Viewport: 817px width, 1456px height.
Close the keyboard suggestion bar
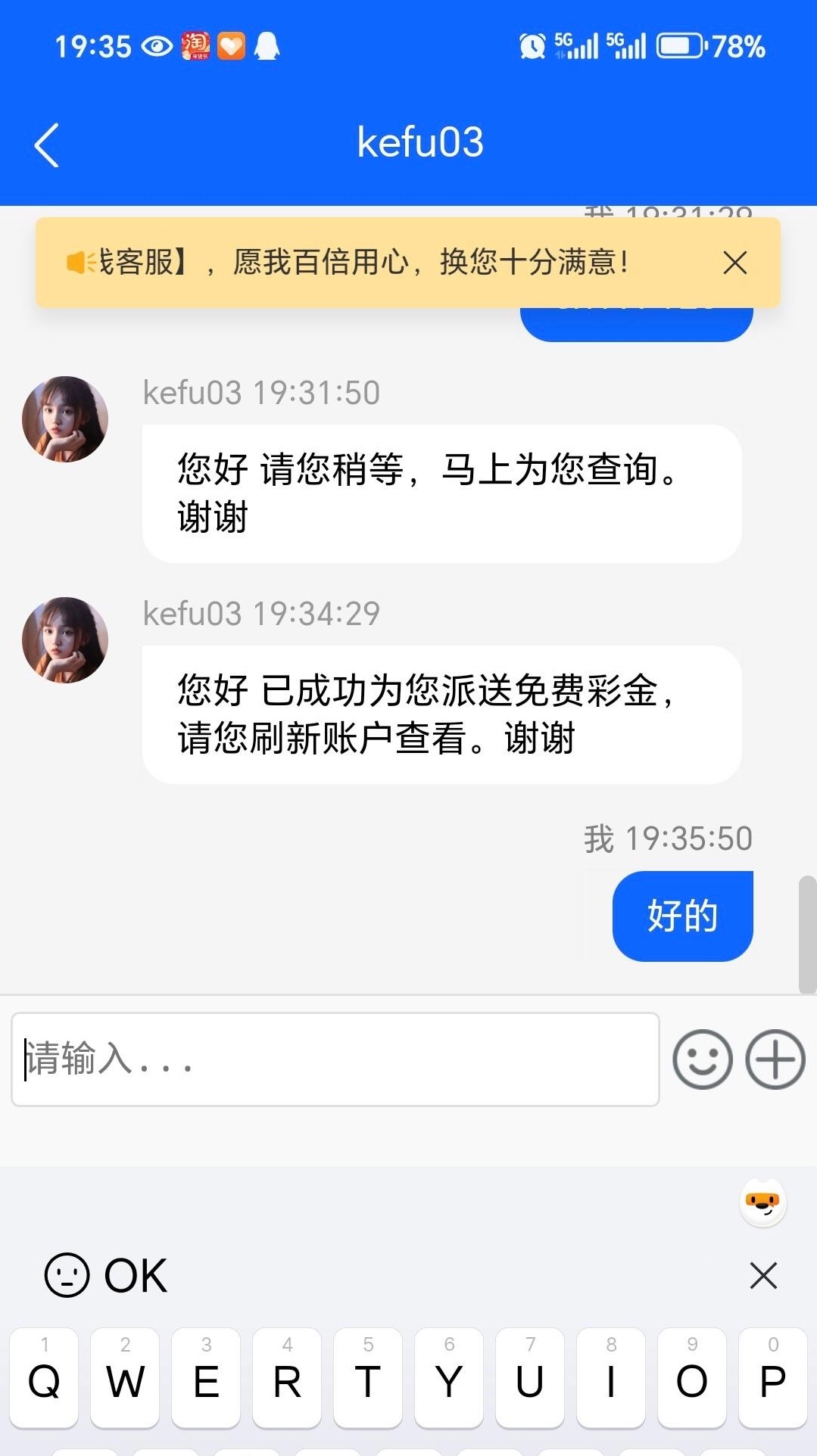click(x=763, y=1276)
